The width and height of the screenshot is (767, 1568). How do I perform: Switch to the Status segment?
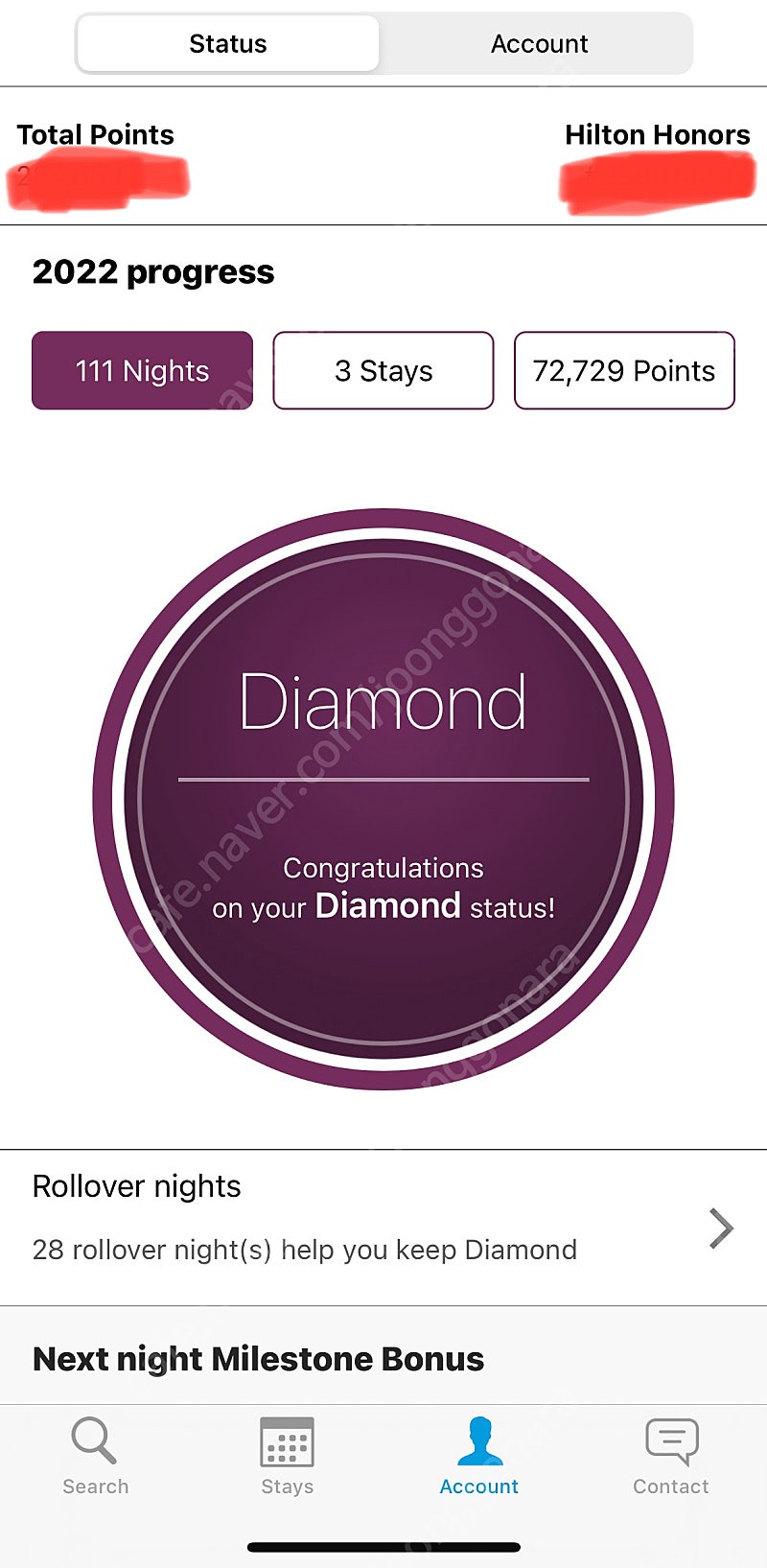[228, 44]
